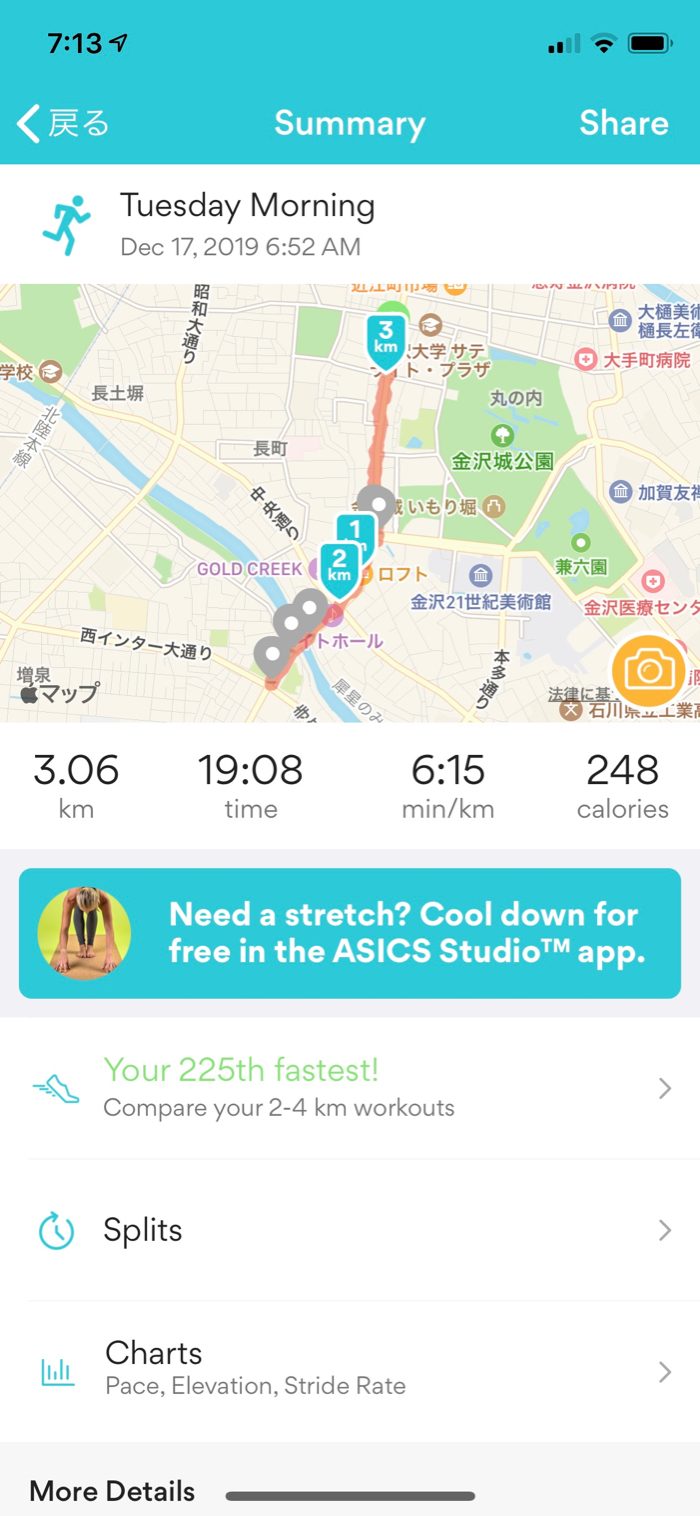
Task: Open the Splits details
Action: (350, 1230)
